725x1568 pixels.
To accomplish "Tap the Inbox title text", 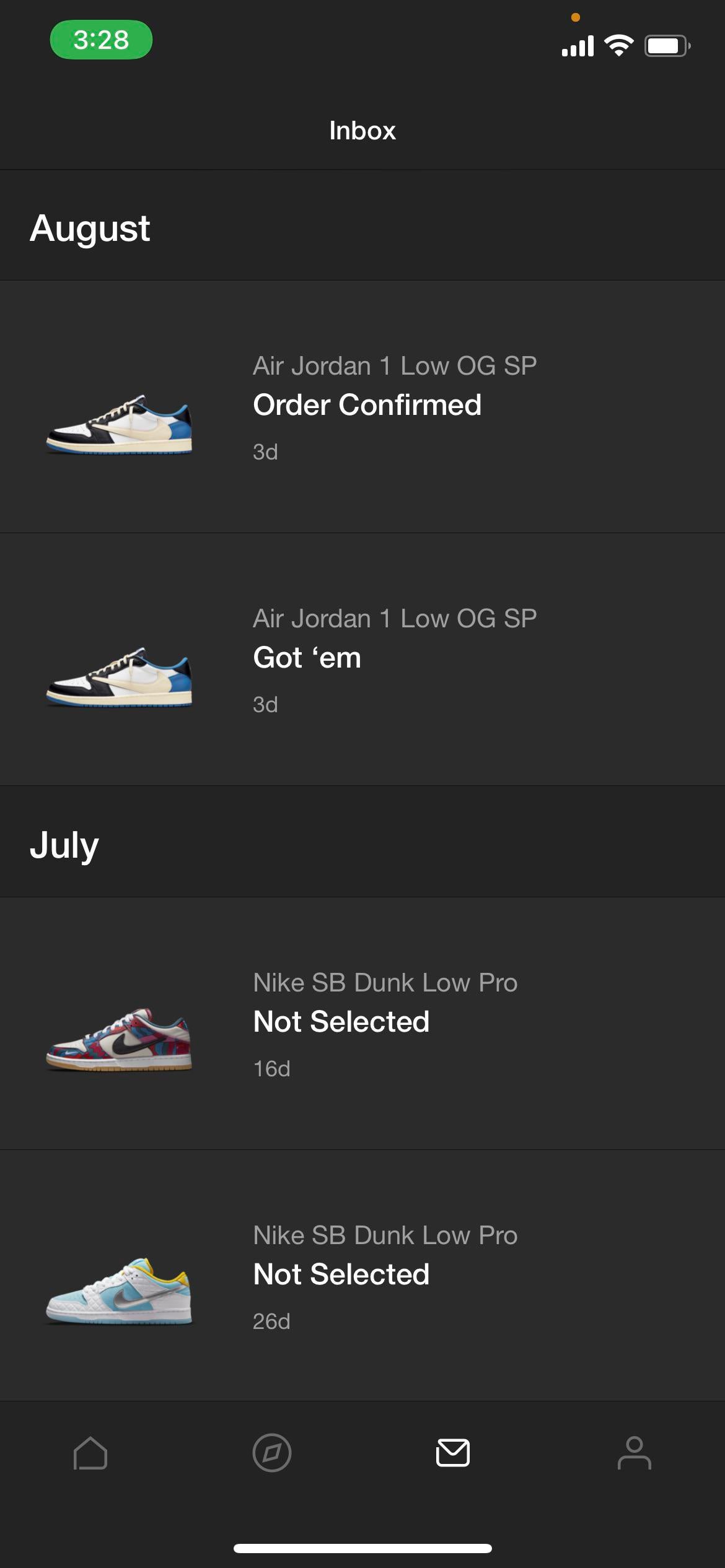I will point(362,130).
